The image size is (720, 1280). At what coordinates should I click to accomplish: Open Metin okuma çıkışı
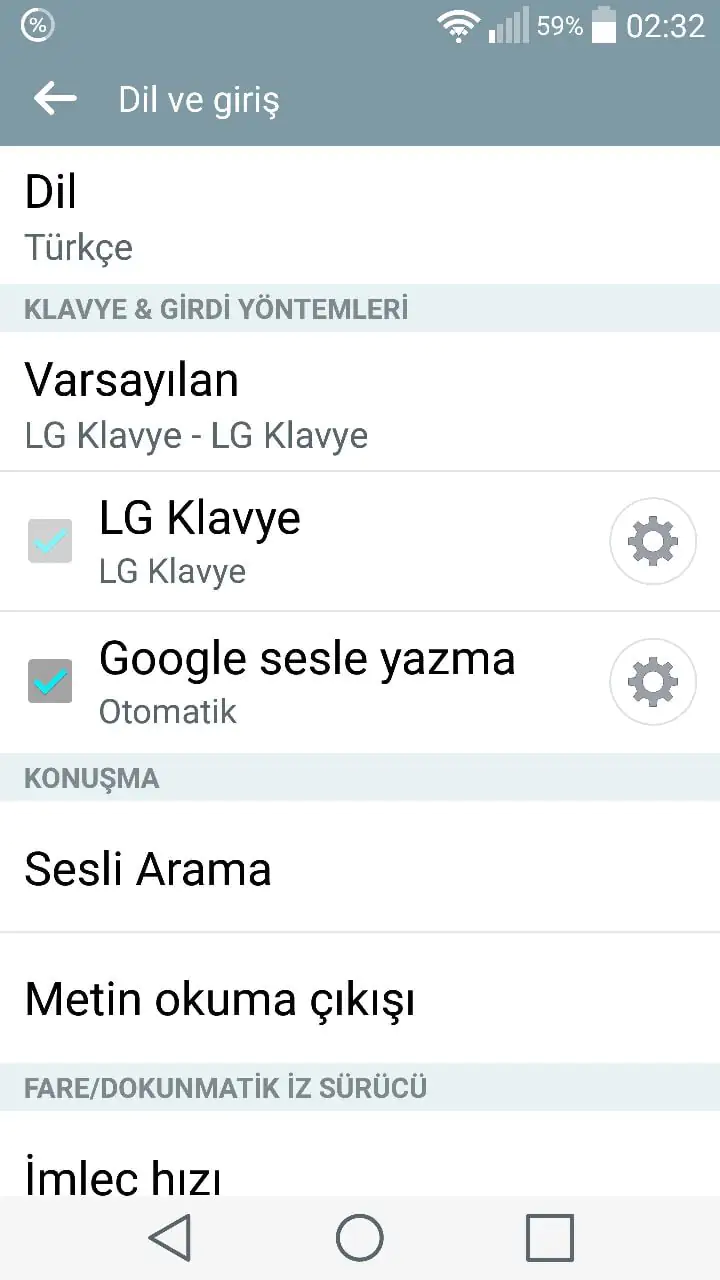click(360, 998)
